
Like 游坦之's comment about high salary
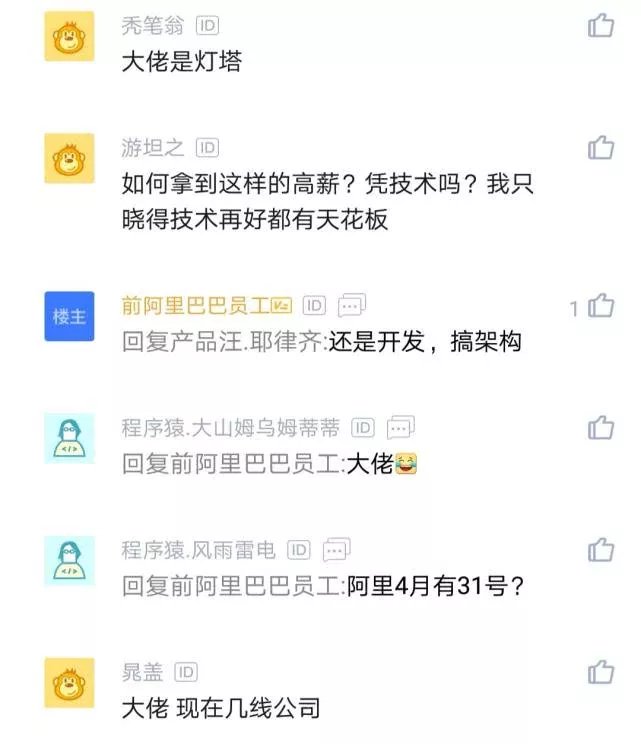[x=601, y=148]
